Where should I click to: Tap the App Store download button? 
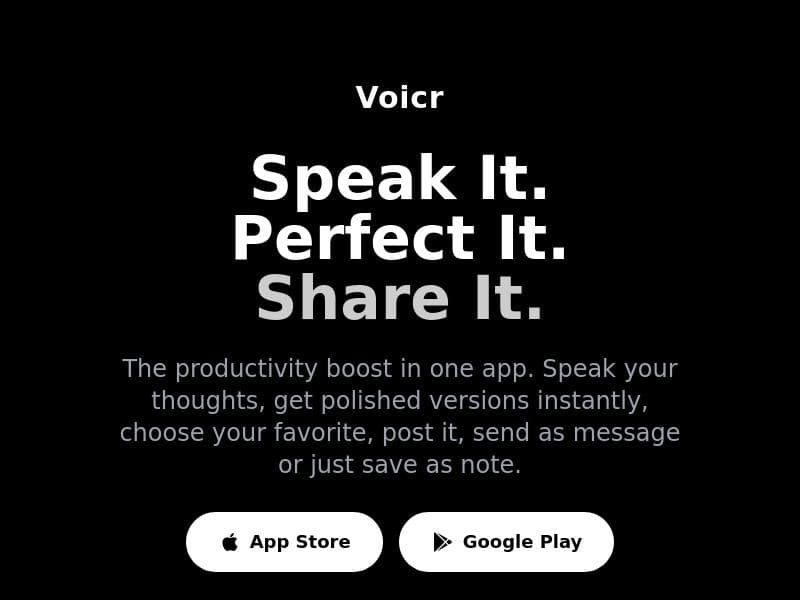tap(284, 542)
